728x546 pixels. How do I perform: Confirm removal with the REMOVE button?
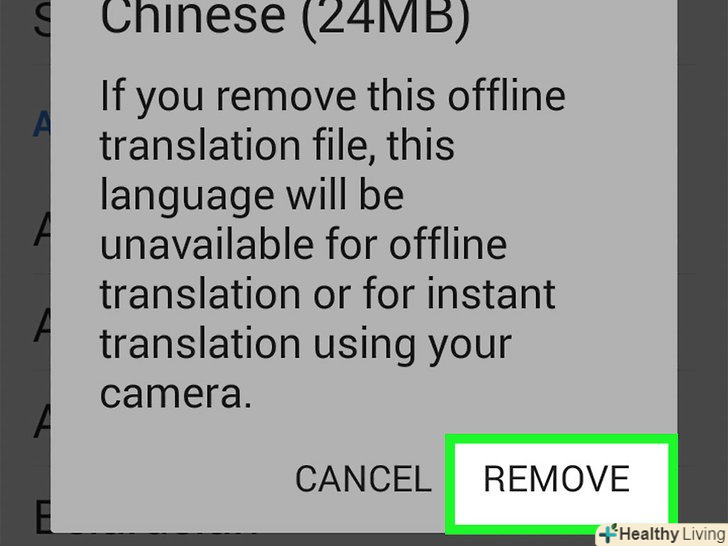coord(557,479)
